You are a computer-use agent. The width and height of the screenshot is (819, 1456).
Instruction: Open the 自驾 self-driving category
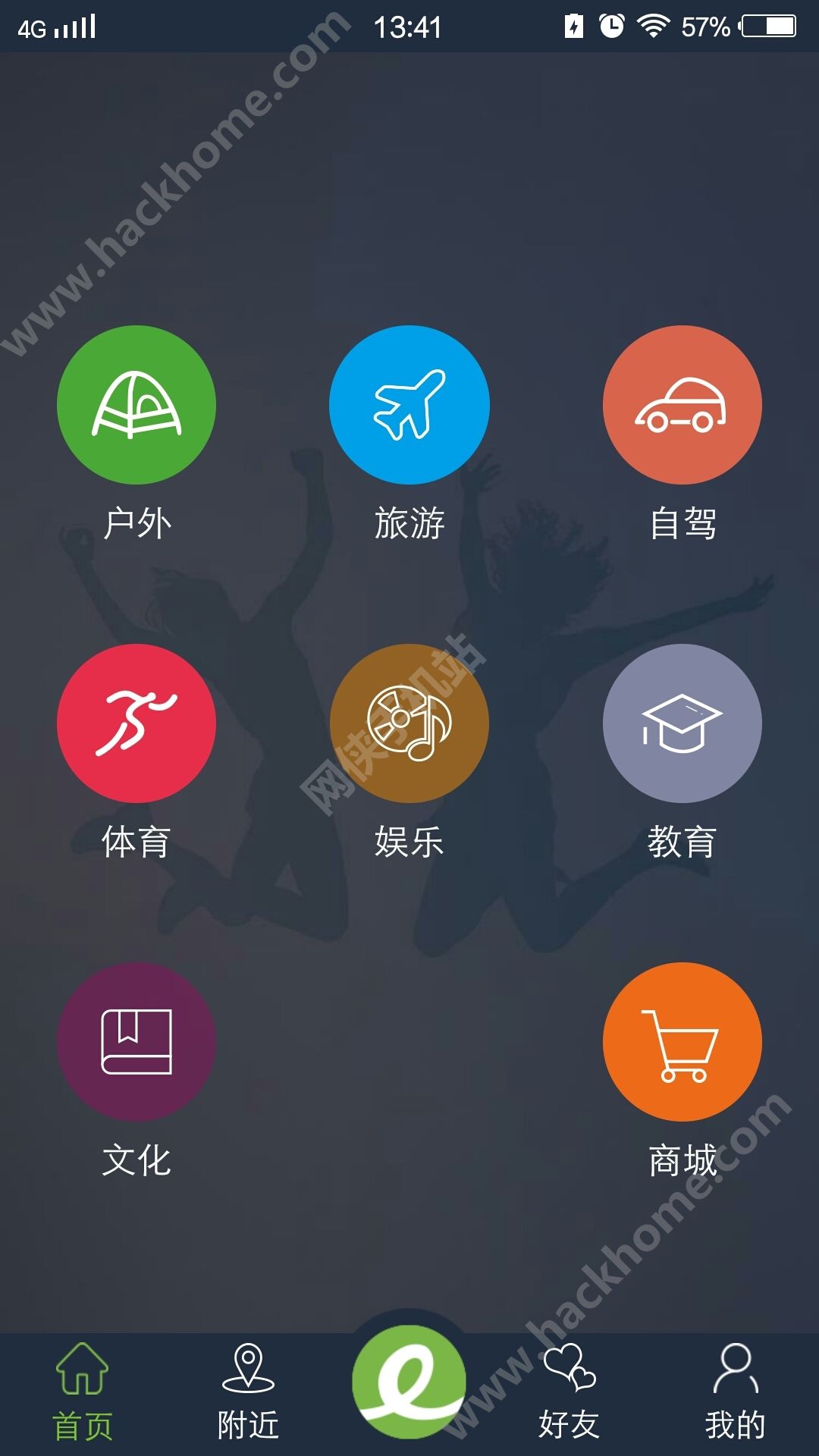click(x=682, y=406)
